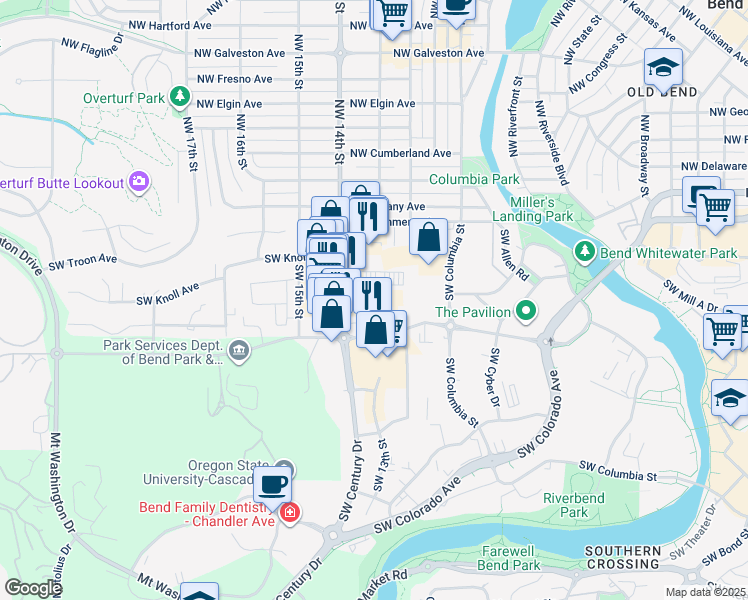Image resolution: width=748 pixels, height=600 pixels.
Task: Open the Park Services Dept. pin
Action: click(239, 352)
